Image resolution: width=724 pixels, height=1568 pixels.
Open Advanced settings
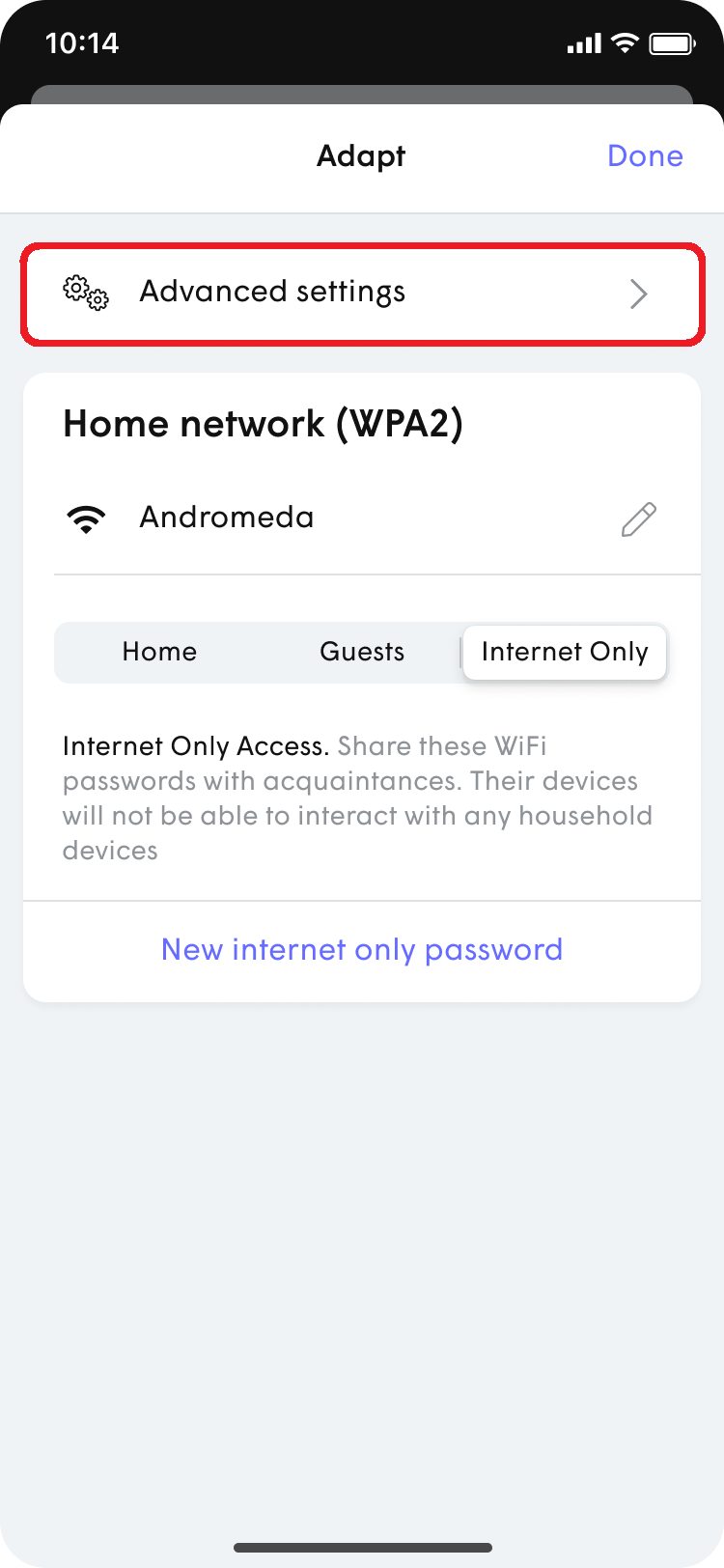(x=362, y=294)
